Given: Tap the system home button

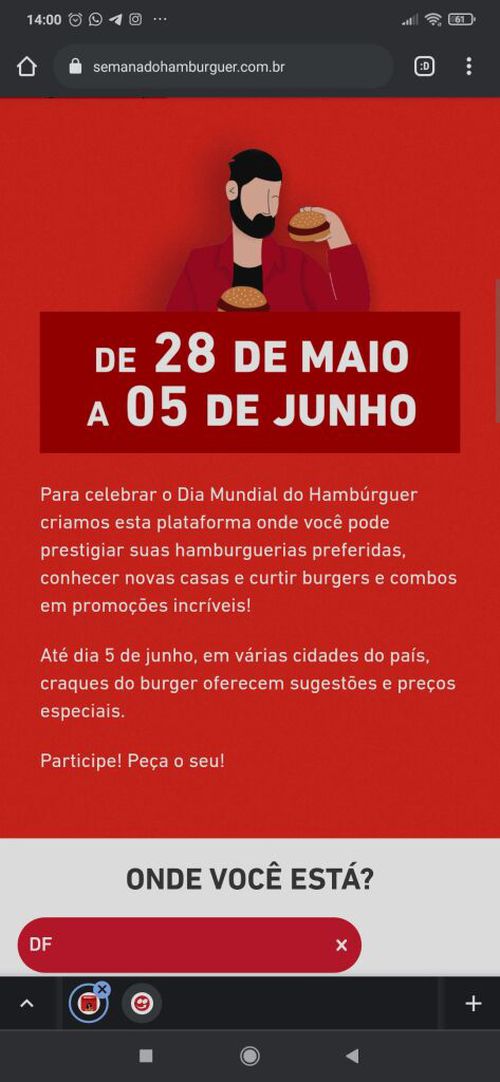Looking at the screenshot, I should [x=250, y=1056].
